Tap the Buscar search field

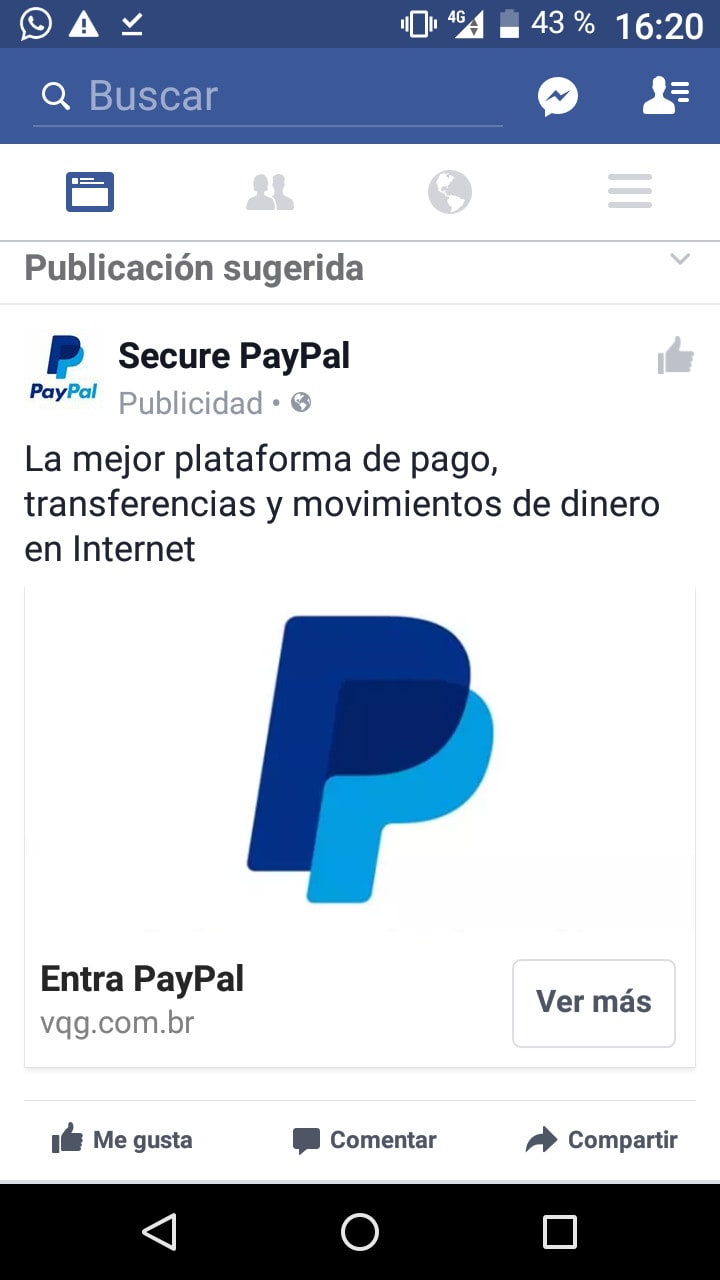268,97
